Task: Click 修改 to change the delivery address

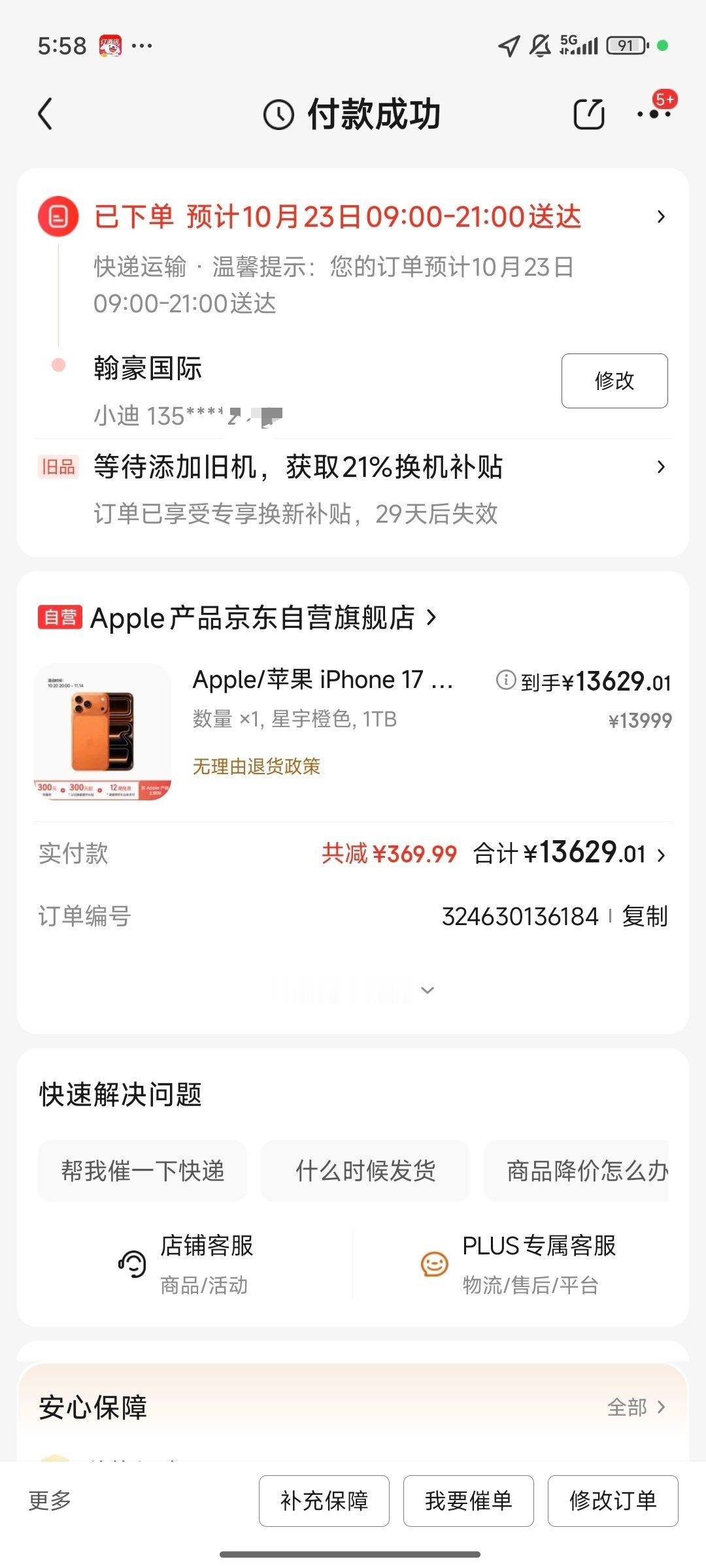Action: [x=613, y=381]
